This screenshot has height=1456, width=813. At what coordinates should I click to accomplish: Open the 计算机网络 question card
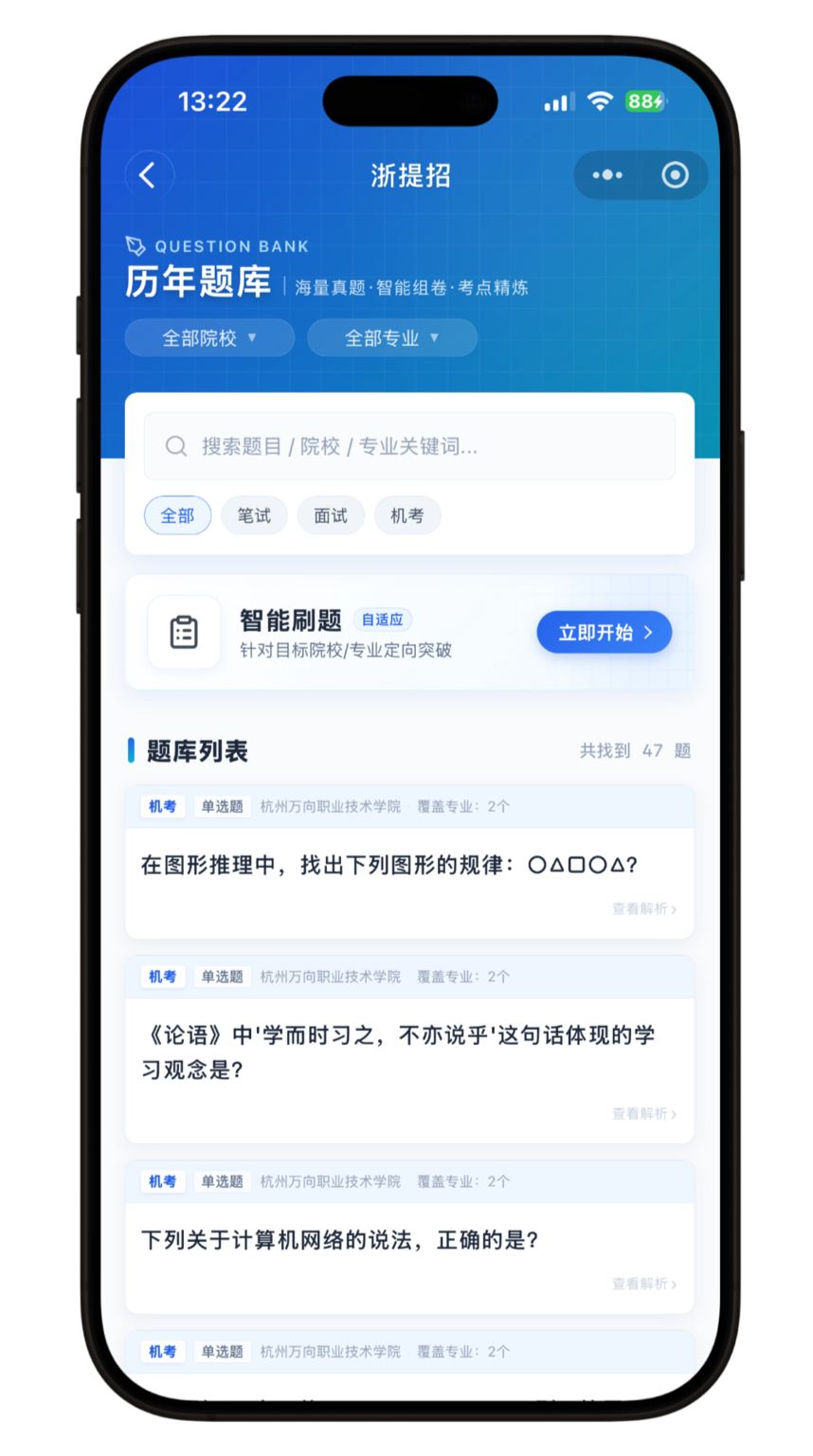pos(339,1240)
